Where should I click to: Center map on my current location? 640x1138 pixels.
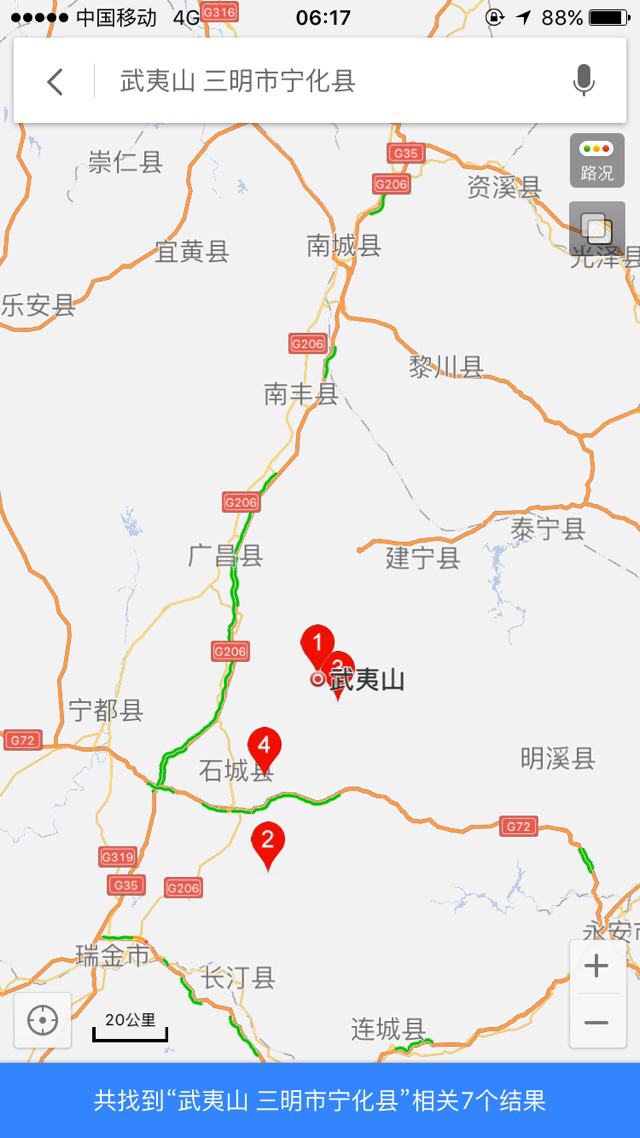[x=43, y=1020]
